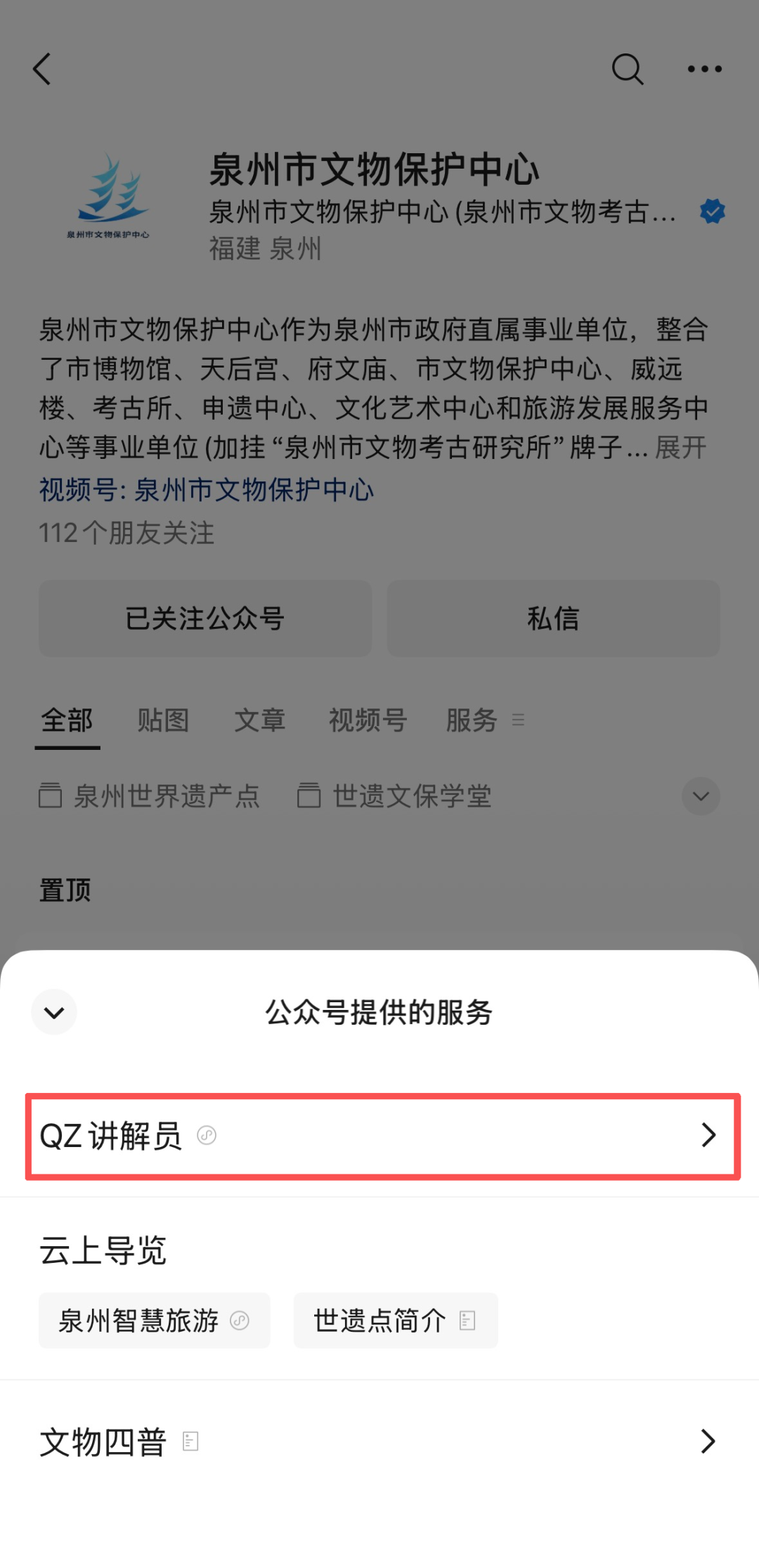
Task: Go back using the back arrow
Action: (x=43, y=69)
